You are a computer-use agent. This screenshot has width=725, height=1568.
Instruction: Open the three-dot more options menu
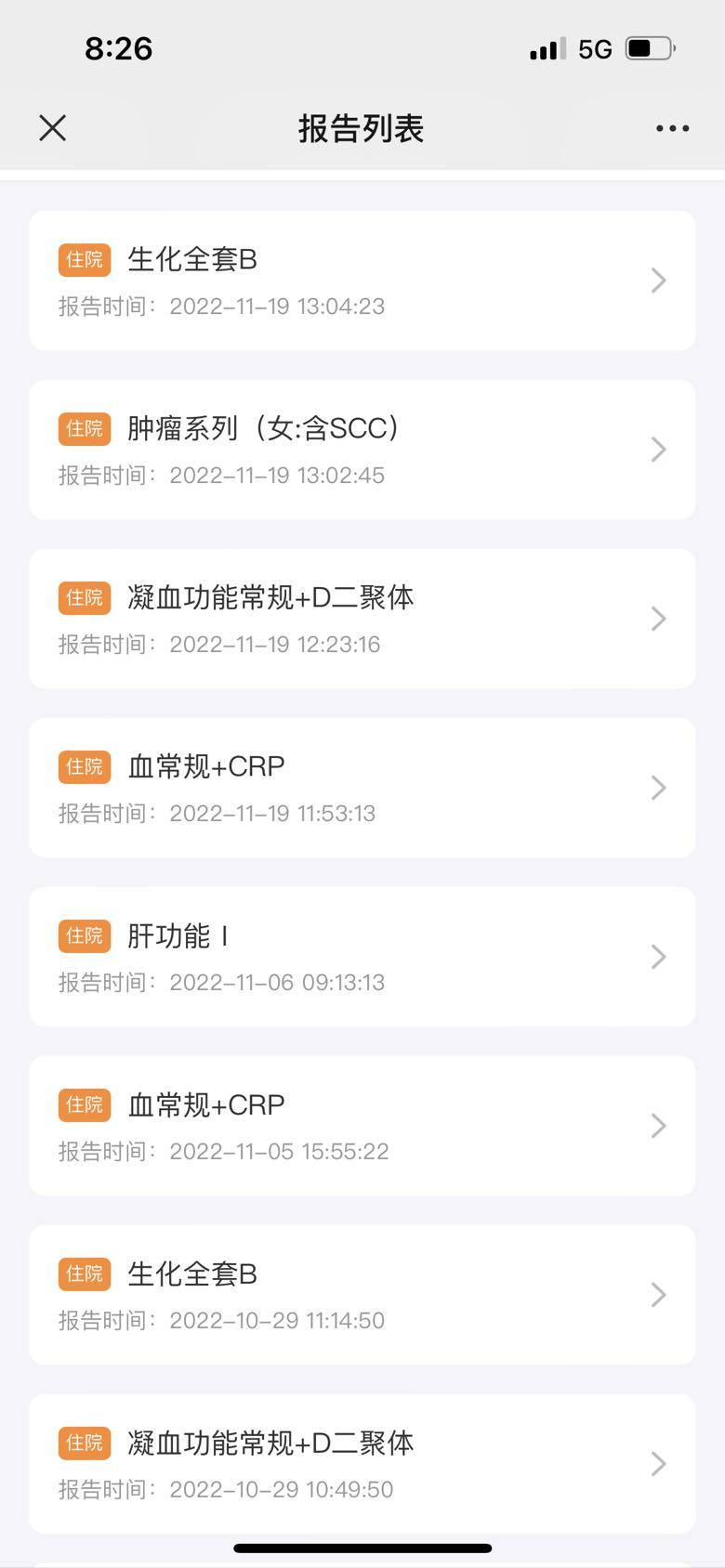click(x=672, y=128)
